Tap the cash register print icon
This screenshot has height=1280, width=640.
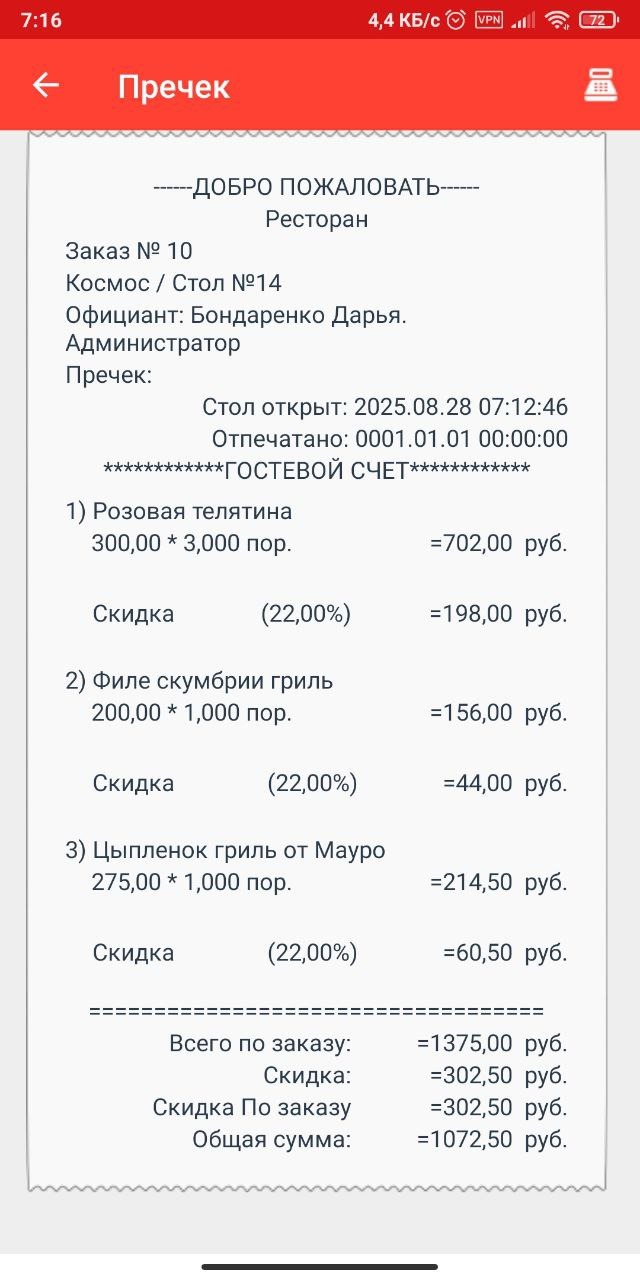(600, 86)
